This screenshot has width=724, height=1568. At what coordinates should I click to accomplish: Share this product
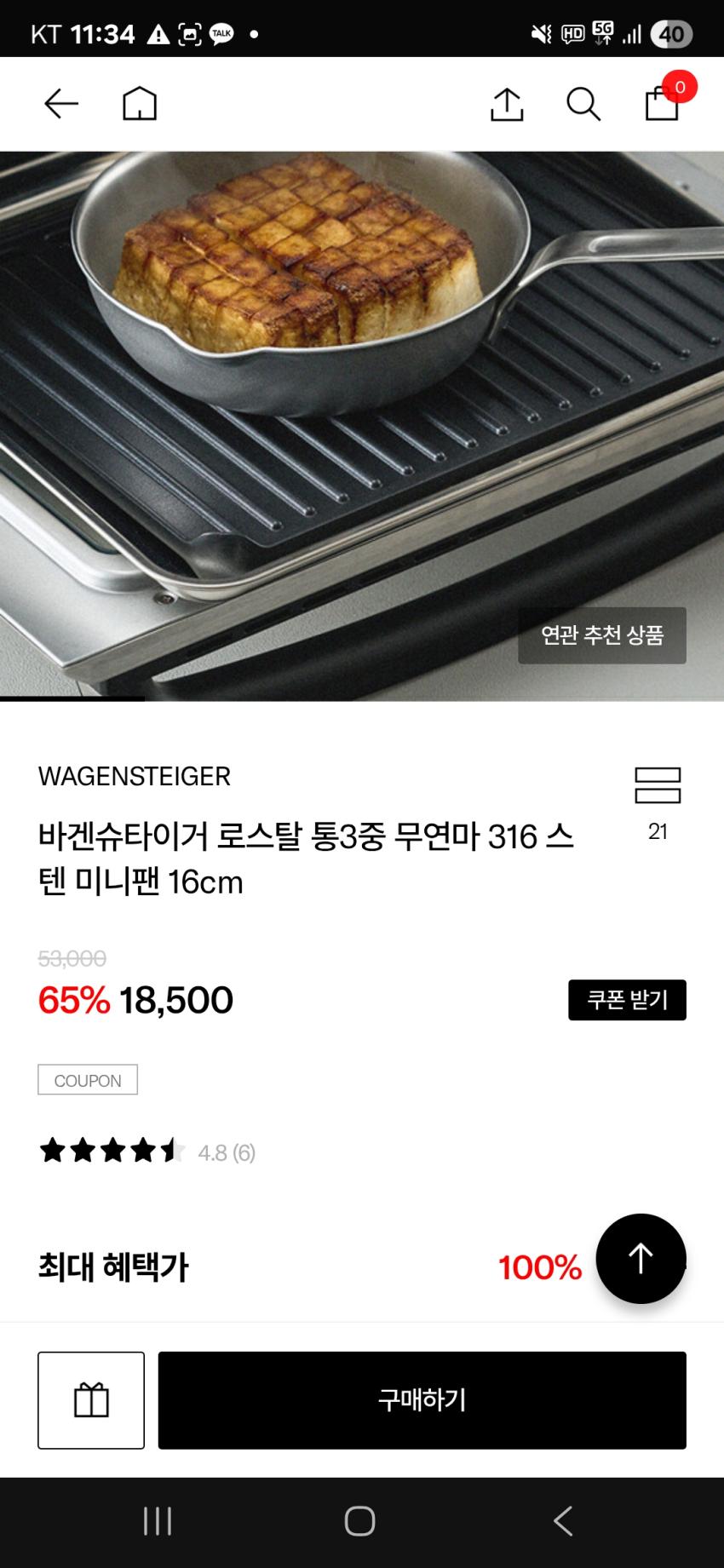[x=507, y=104]
